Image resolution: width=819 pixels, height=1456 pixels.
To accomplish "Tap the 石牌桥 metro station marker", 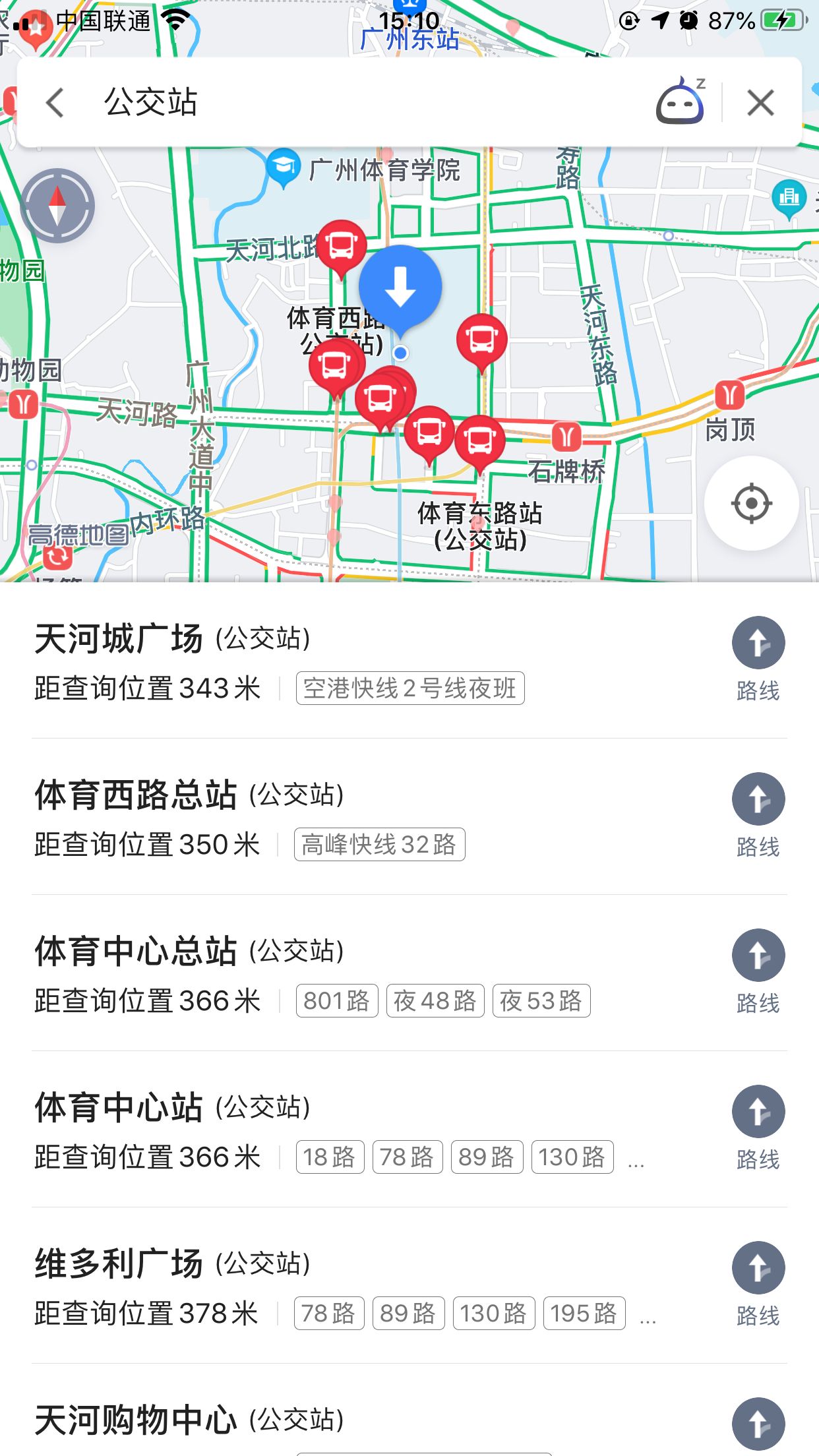I will pos(566,437).
